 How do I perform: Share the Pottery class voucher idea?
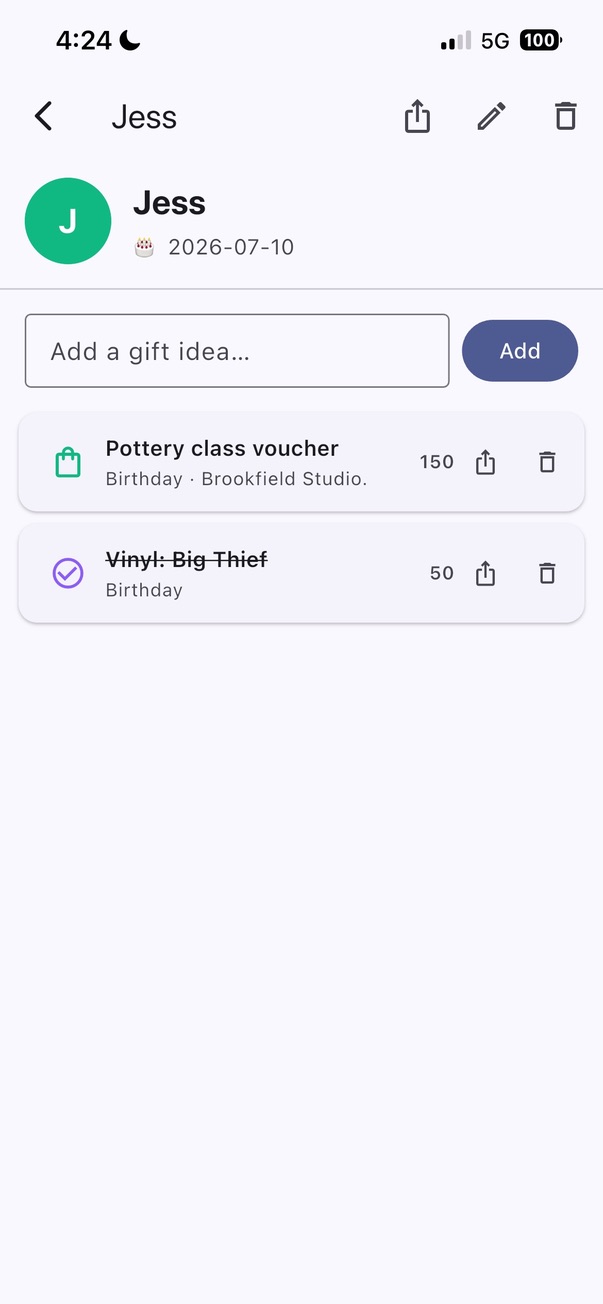pyautogui.click(x=485, y=462)
